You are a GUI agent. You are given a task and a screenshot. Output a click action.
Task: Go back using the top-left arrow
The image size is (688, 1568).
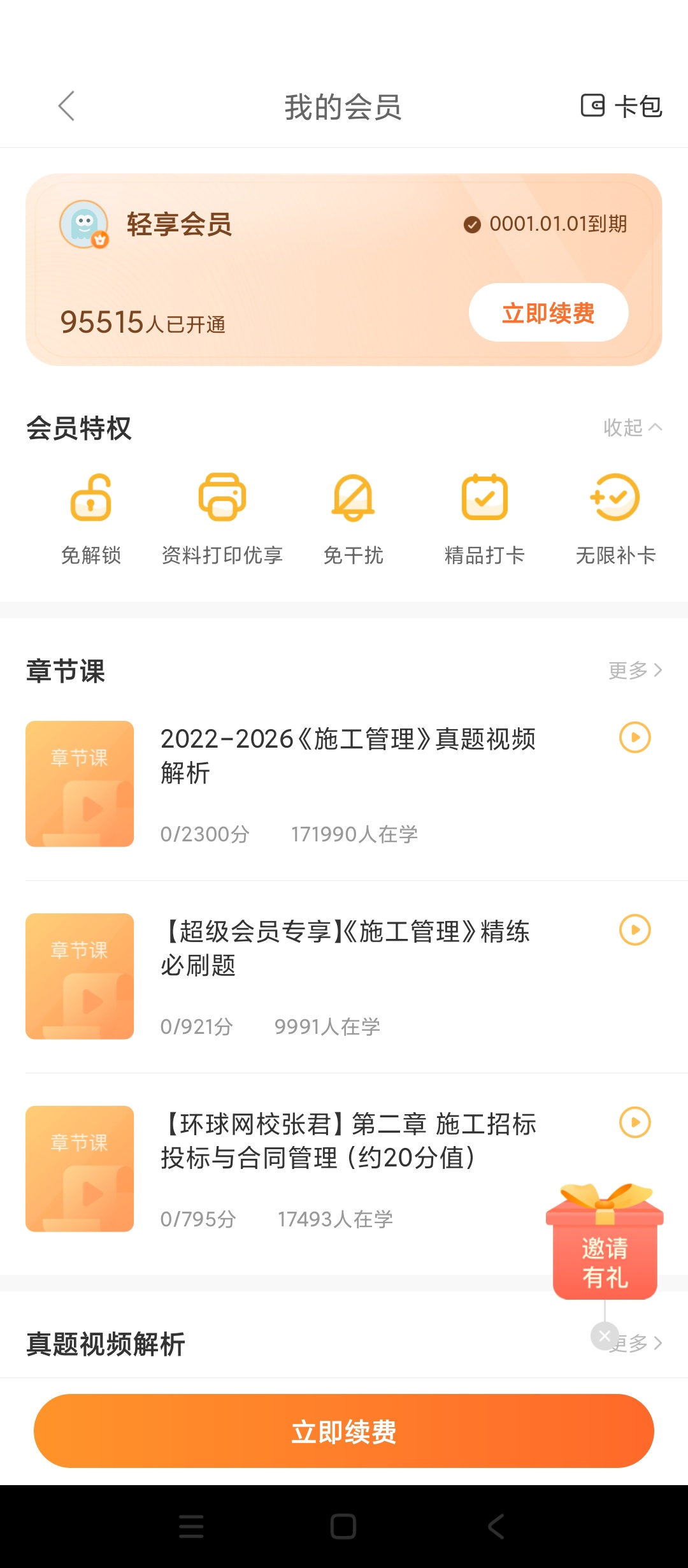pyautogui.click(x=67, y=106)
